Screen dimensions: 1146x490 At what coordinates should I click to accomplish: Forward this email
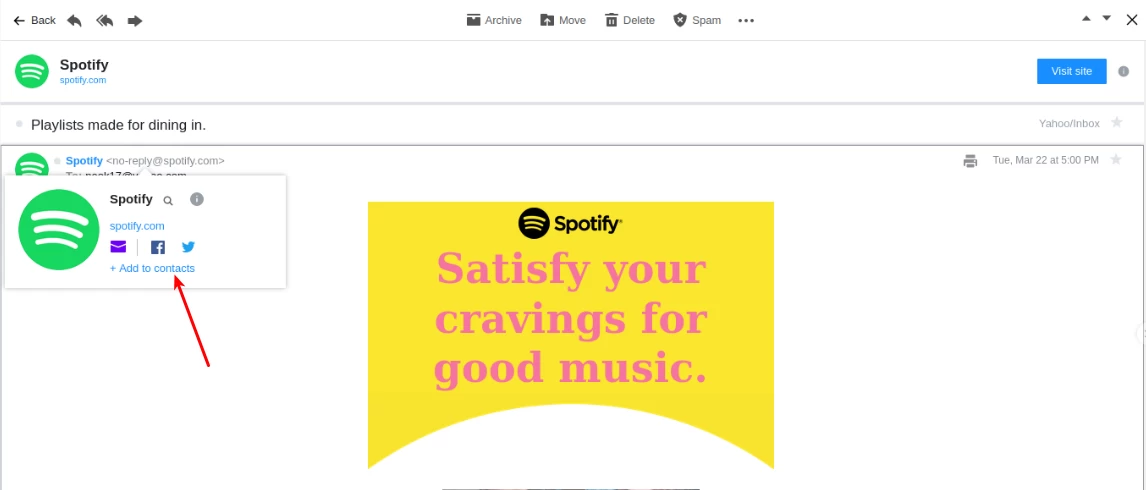click(135, 20)
